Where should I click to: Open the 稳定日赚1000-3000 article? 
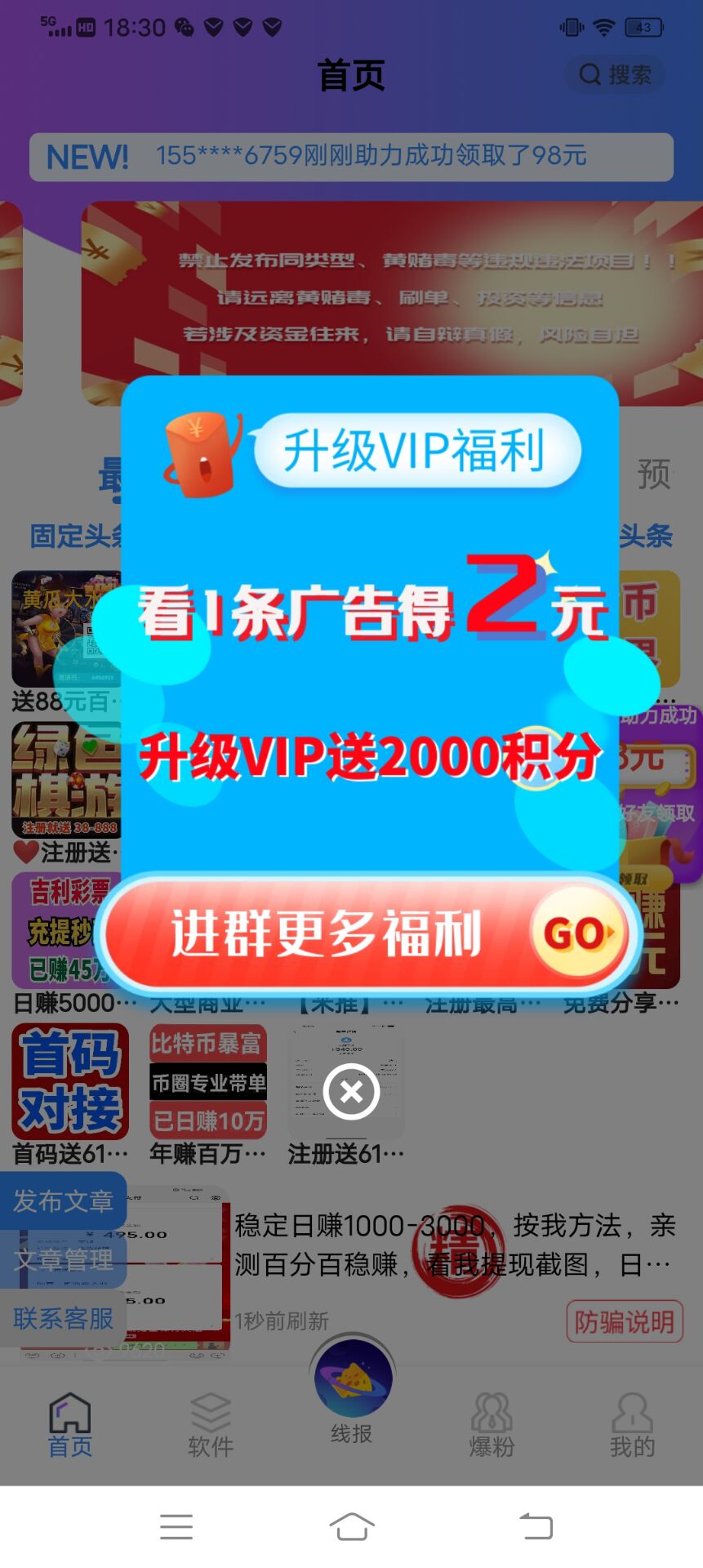[x=453, y=1245]
